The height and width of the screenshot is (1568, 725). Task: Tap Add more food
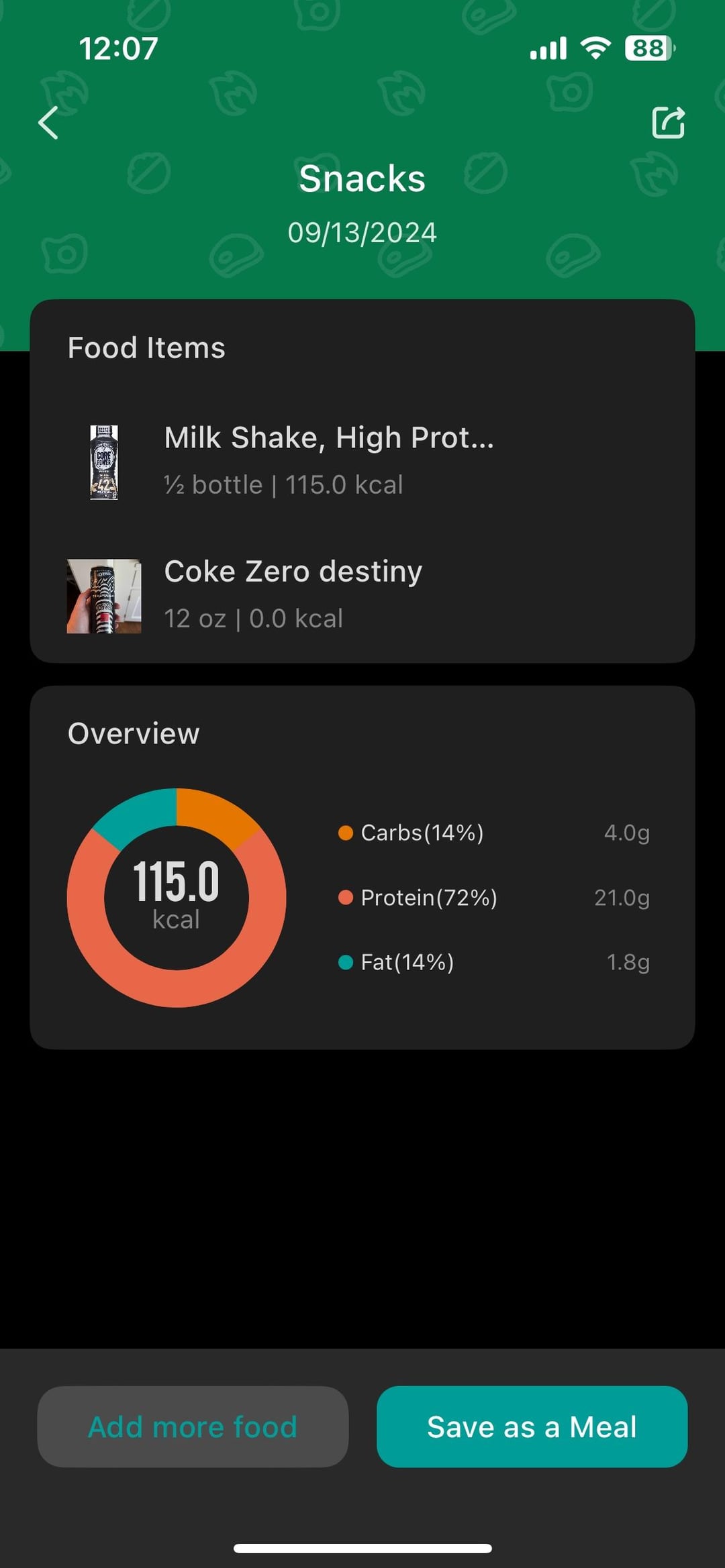coord(193,1426)
